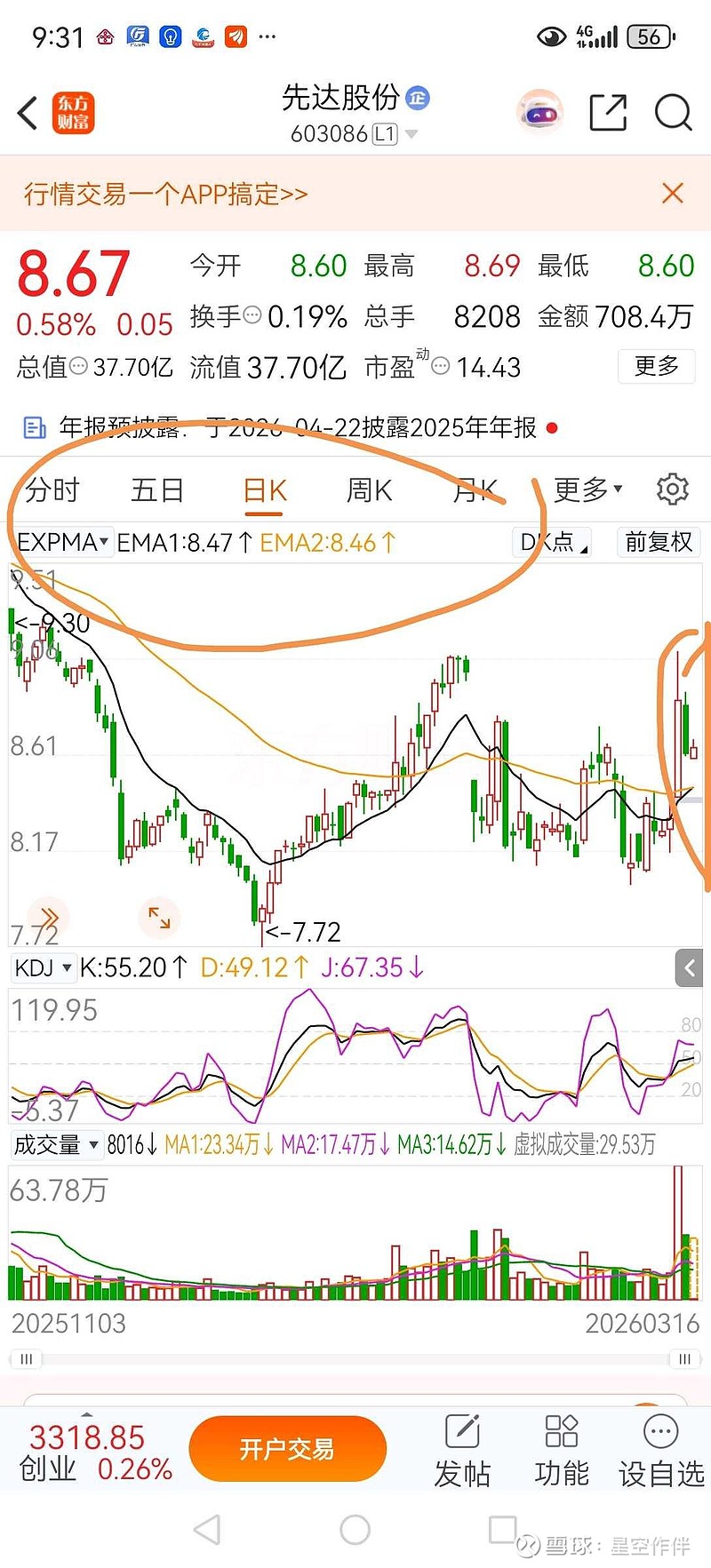This screenshot has width=711, height=1568.
Task: Tap the 更多 button for more quote data
Action: click(656, 366)
